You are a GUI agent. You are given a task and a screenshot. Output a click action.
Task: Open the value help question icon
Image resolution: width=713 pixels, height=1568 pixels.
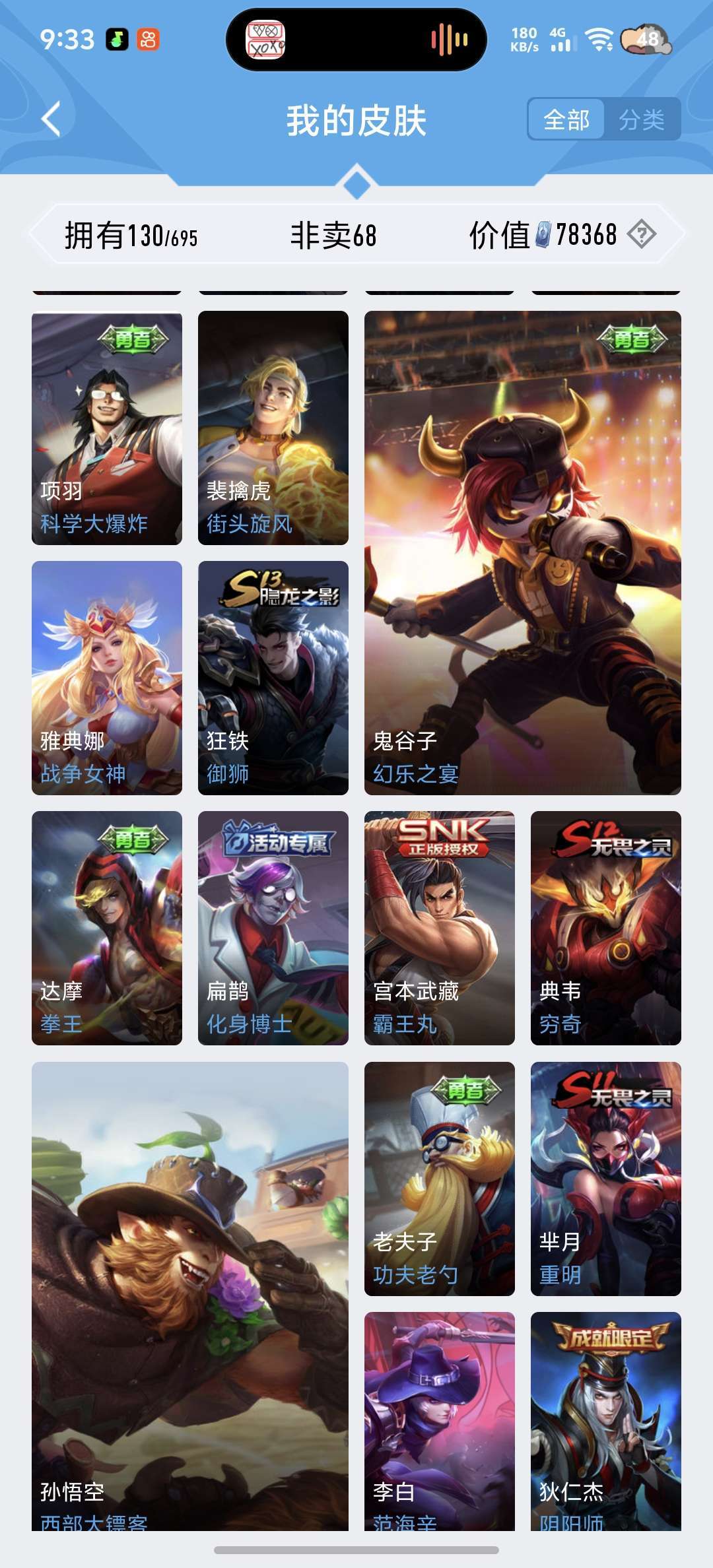(641, 234)
